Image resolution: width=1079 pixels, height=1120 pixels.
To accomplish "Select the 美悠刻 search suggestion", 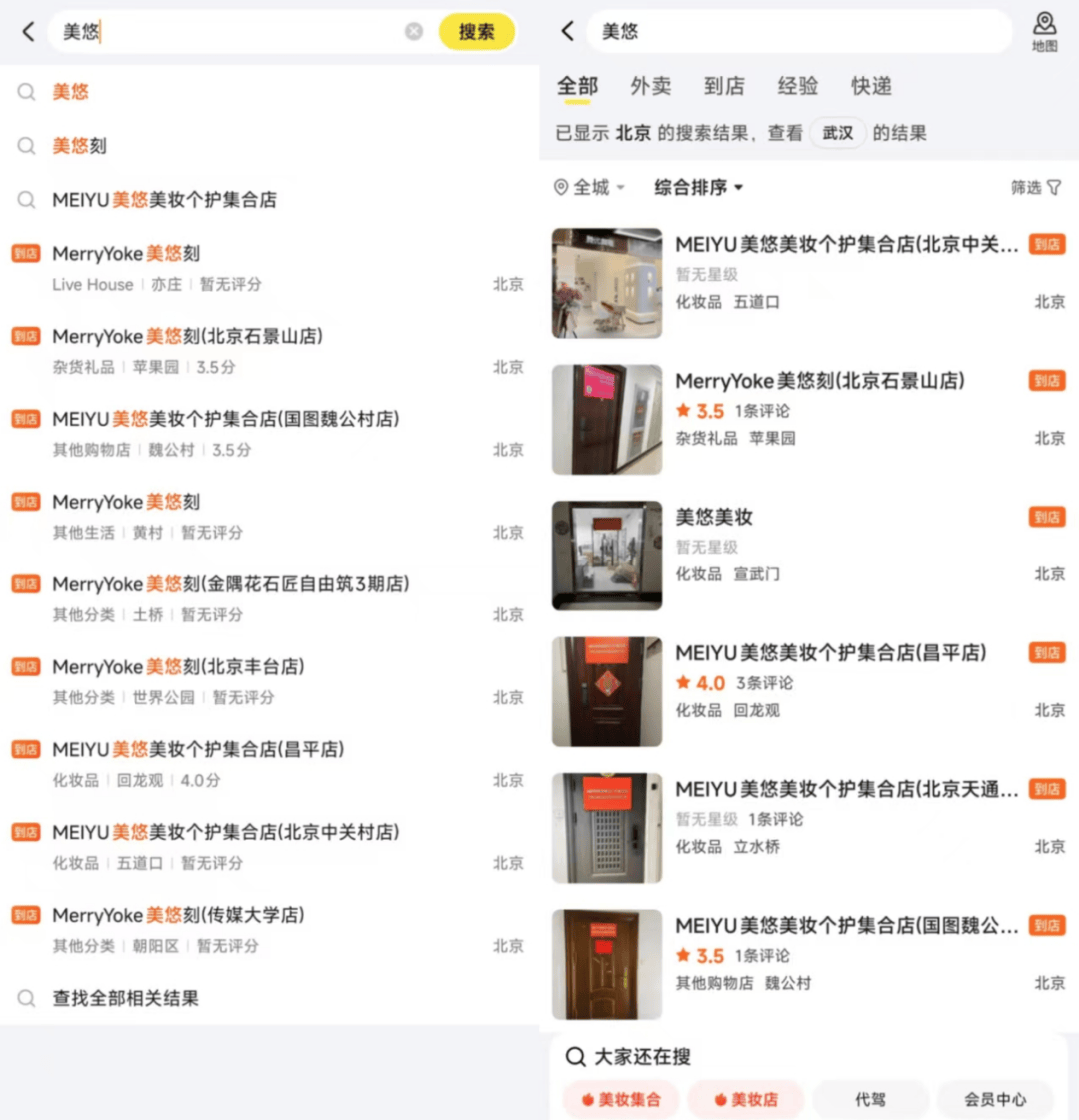I will 80,146.
